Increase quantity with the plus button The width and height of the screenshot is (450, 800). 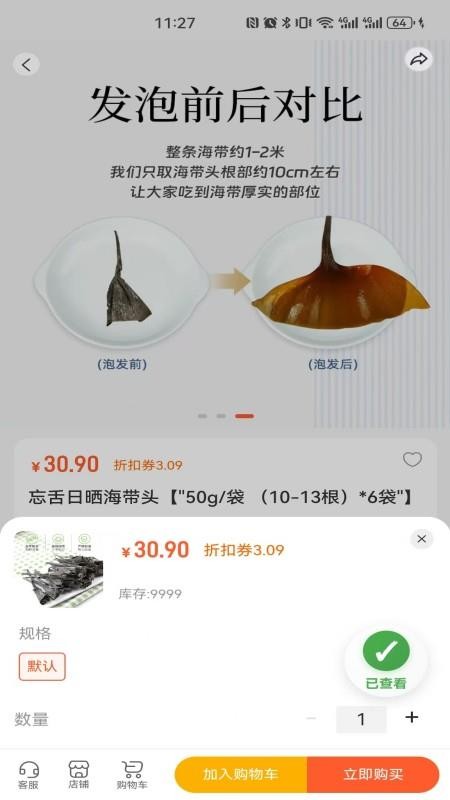pos(412,717)
